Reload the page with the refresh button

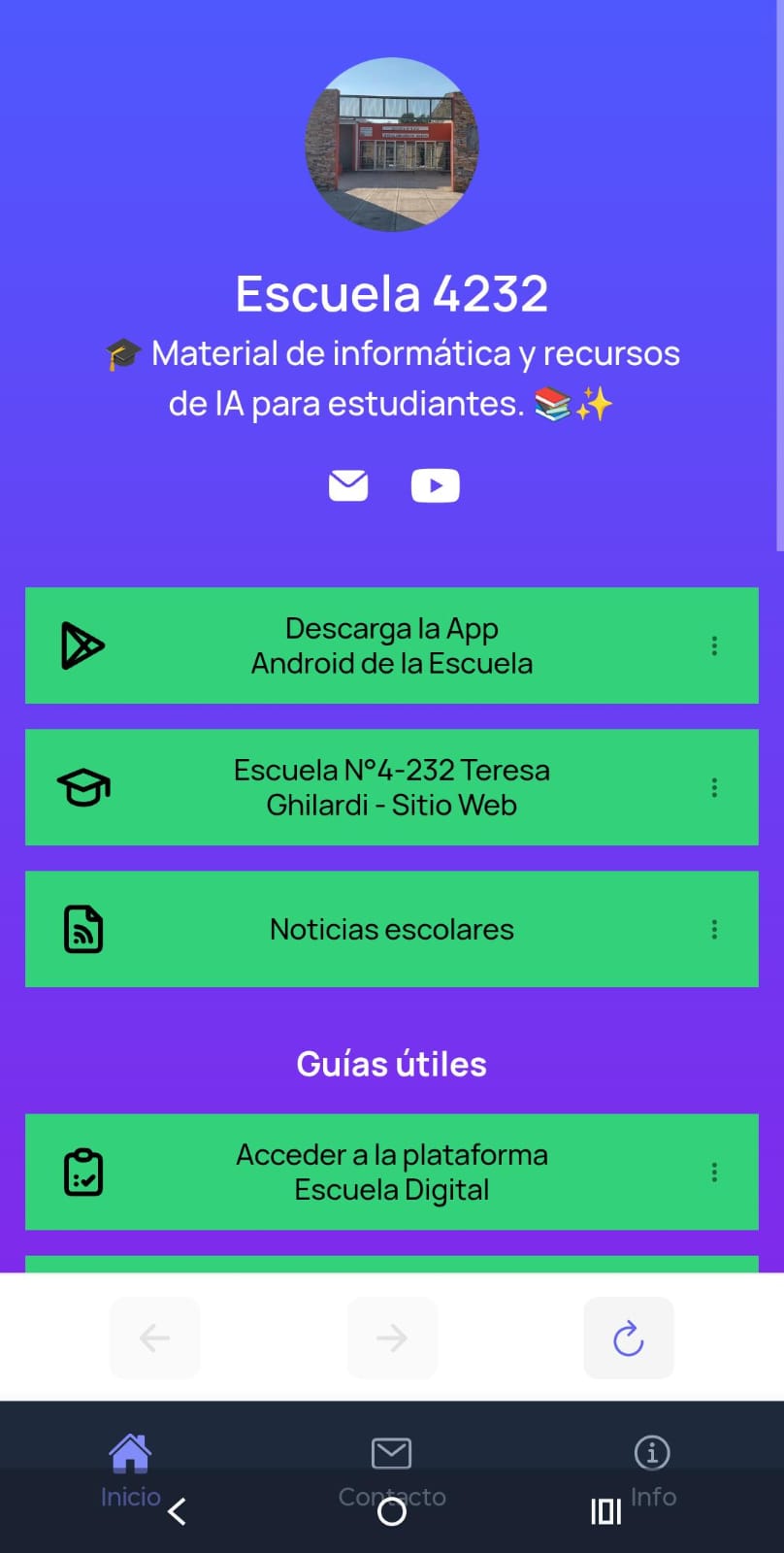pyautogui.click(x=628, y=1338)
